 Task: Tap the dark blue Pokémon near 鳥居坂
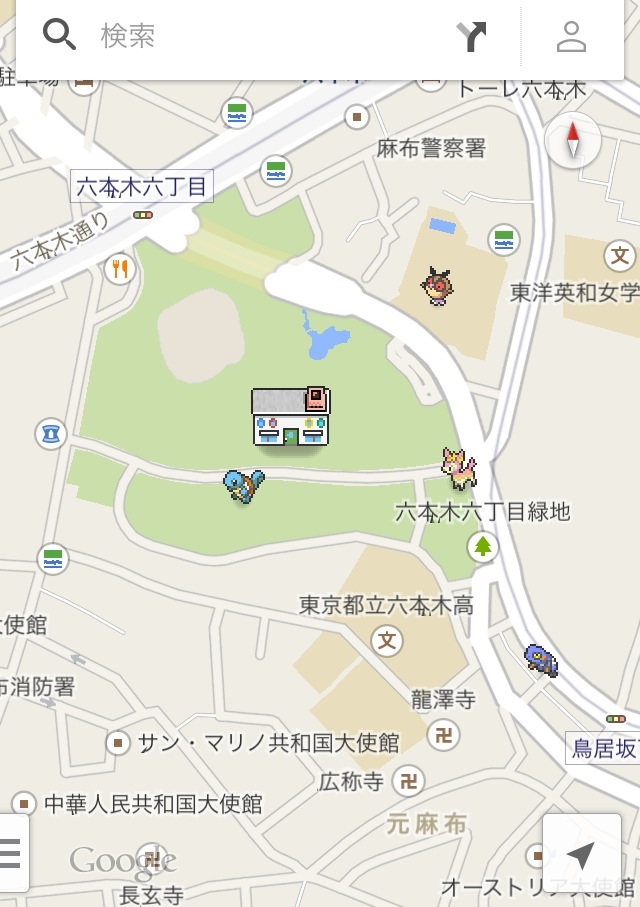coord(541,659)
